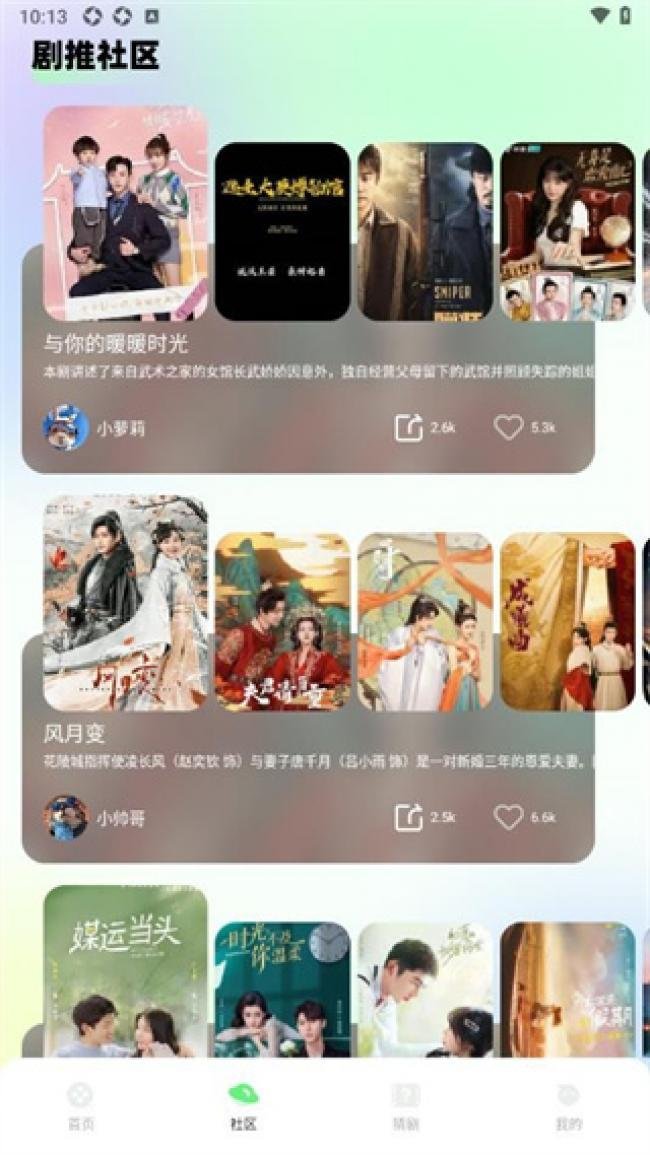Viewport: 650px width, 1155px height.
Task: Open the 与你的暖暖时光 poster
Action: [126, 213]
